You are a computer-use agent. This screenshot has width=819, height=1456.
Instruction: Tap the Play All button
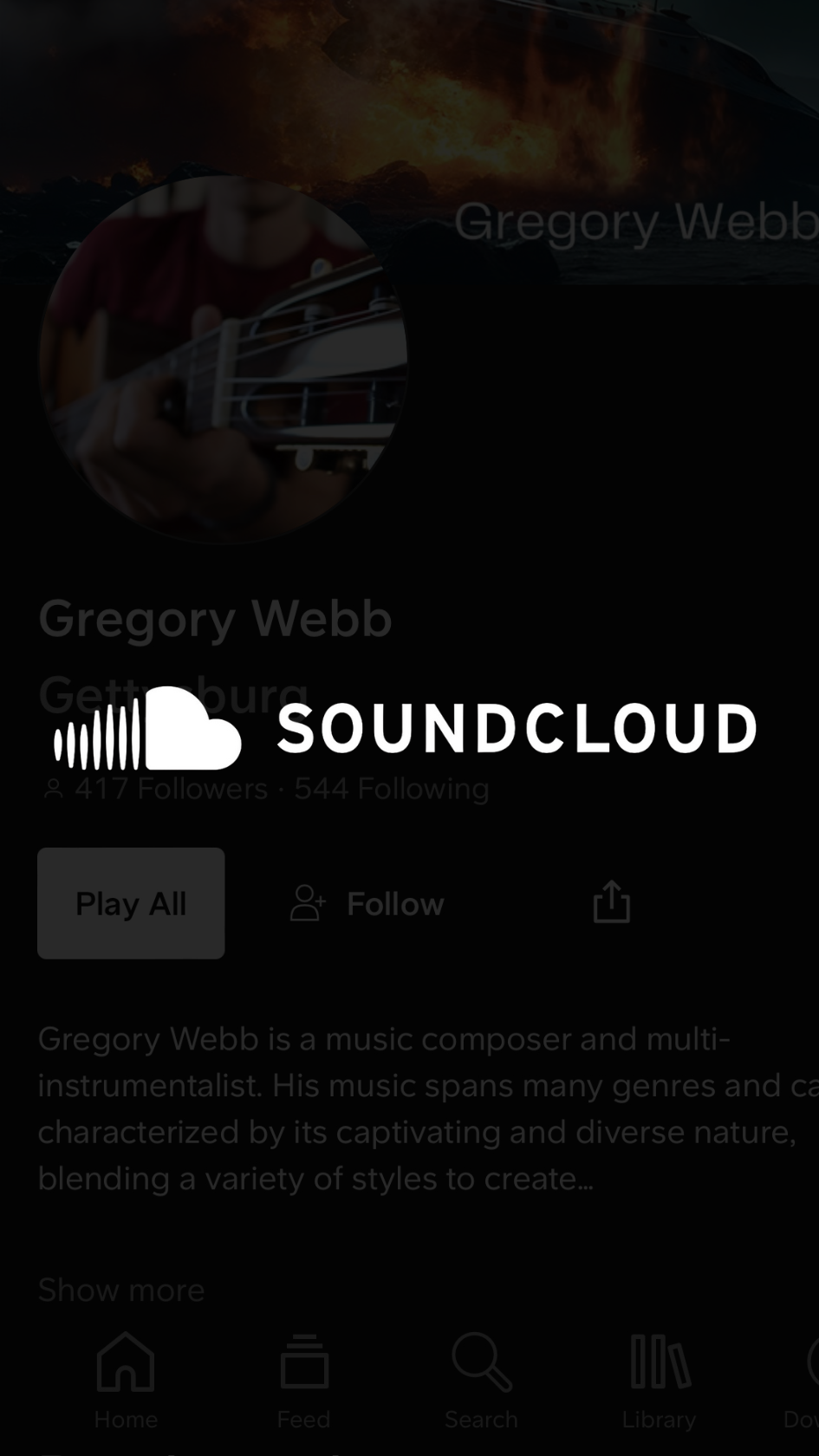pos(131,903)
